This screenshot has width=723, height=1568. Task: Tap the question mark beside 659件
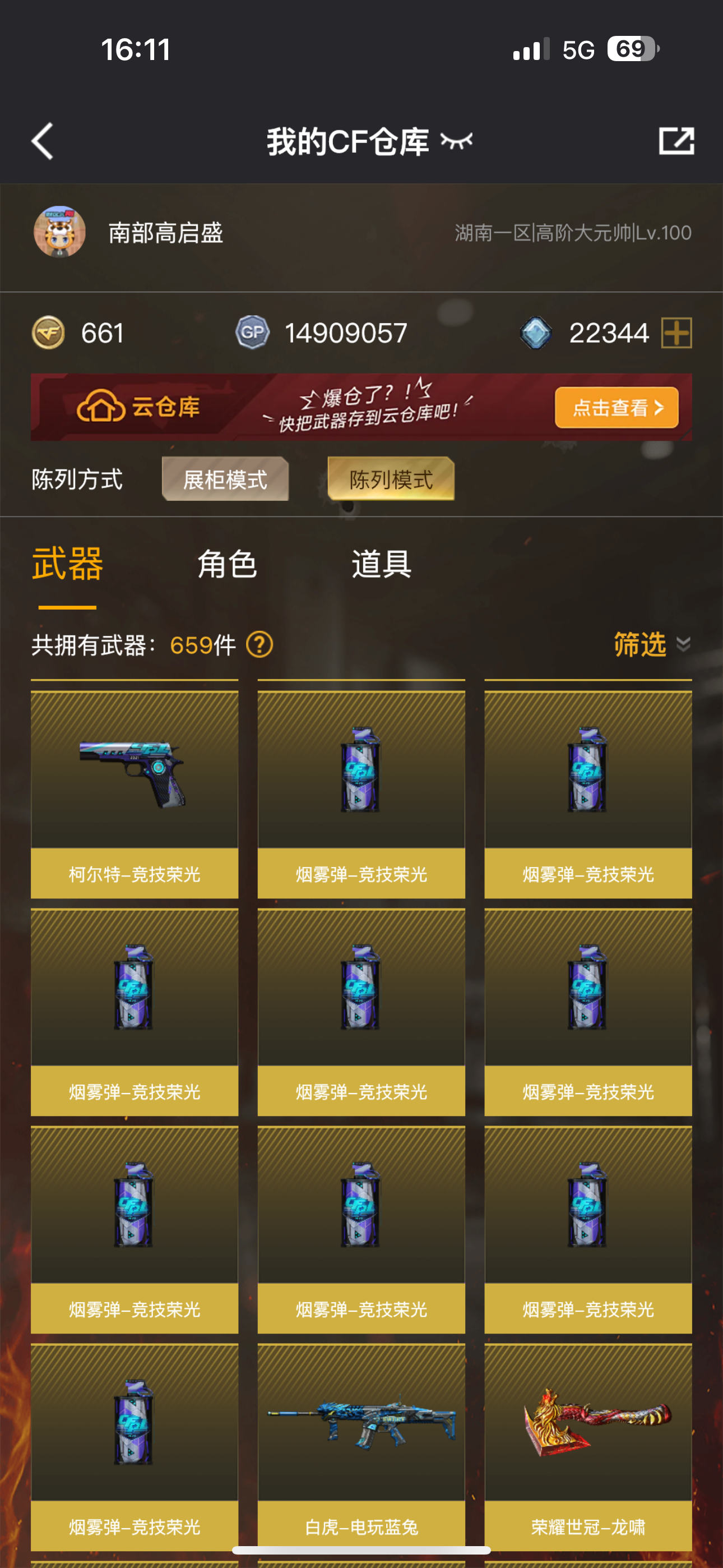[x=260, y=644]
